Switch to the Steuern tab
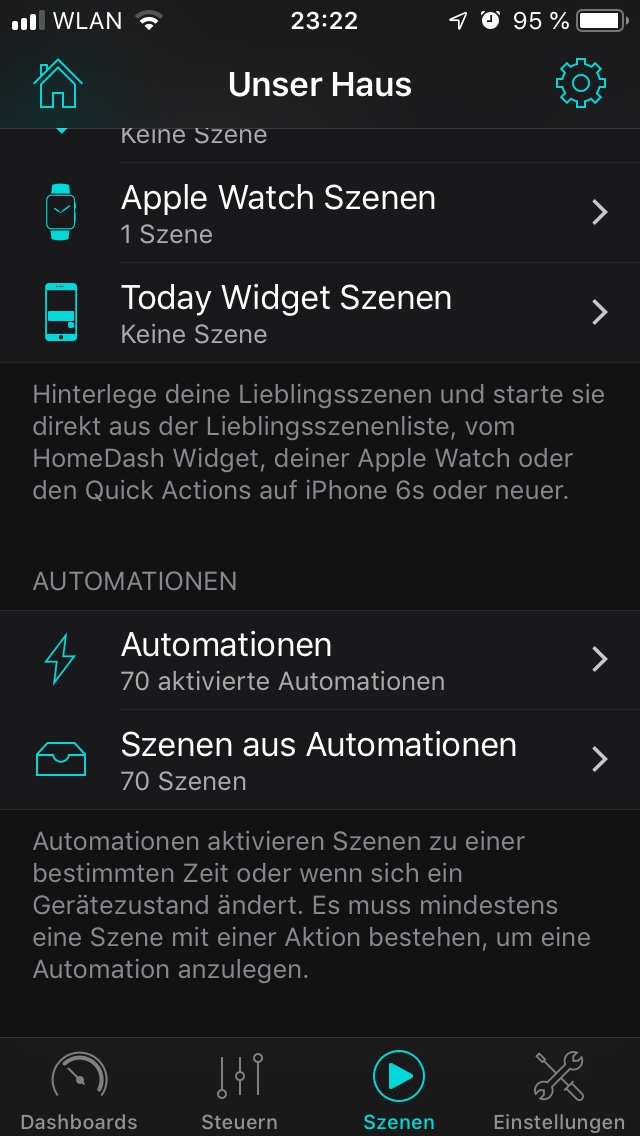This screenshot has width=640, height=1136. click(x=239, y=1090)
